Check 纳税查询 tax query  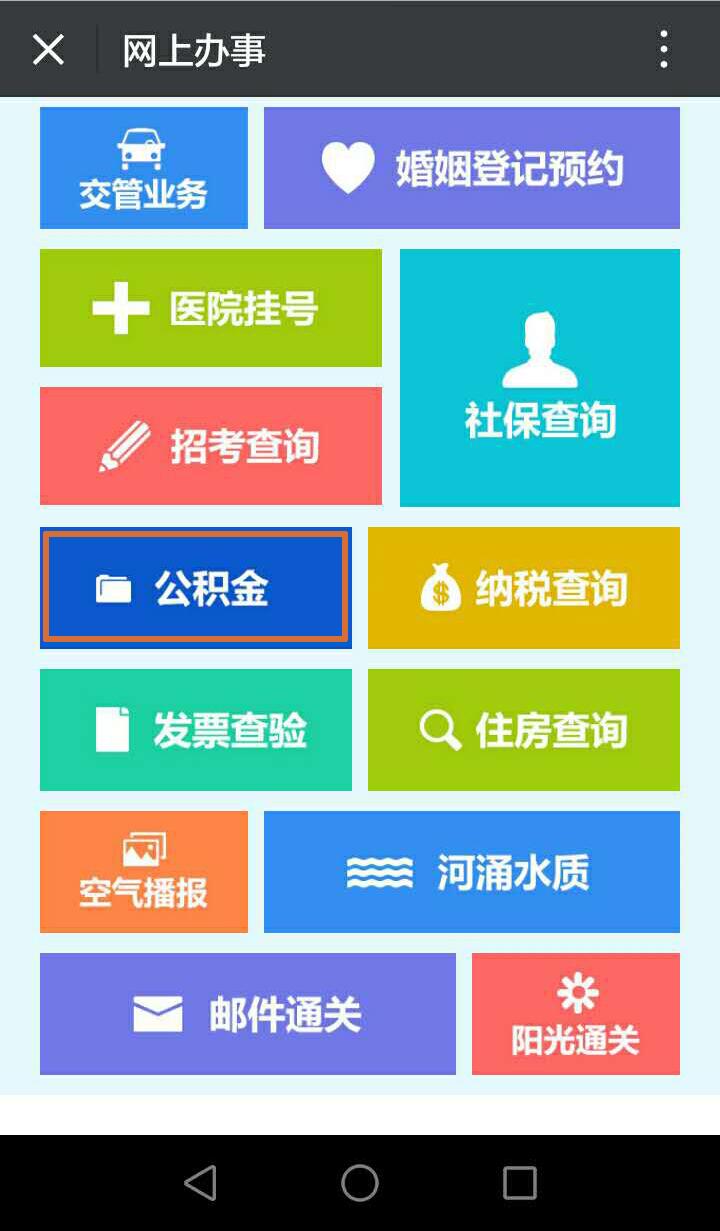[x=524, y=588]
